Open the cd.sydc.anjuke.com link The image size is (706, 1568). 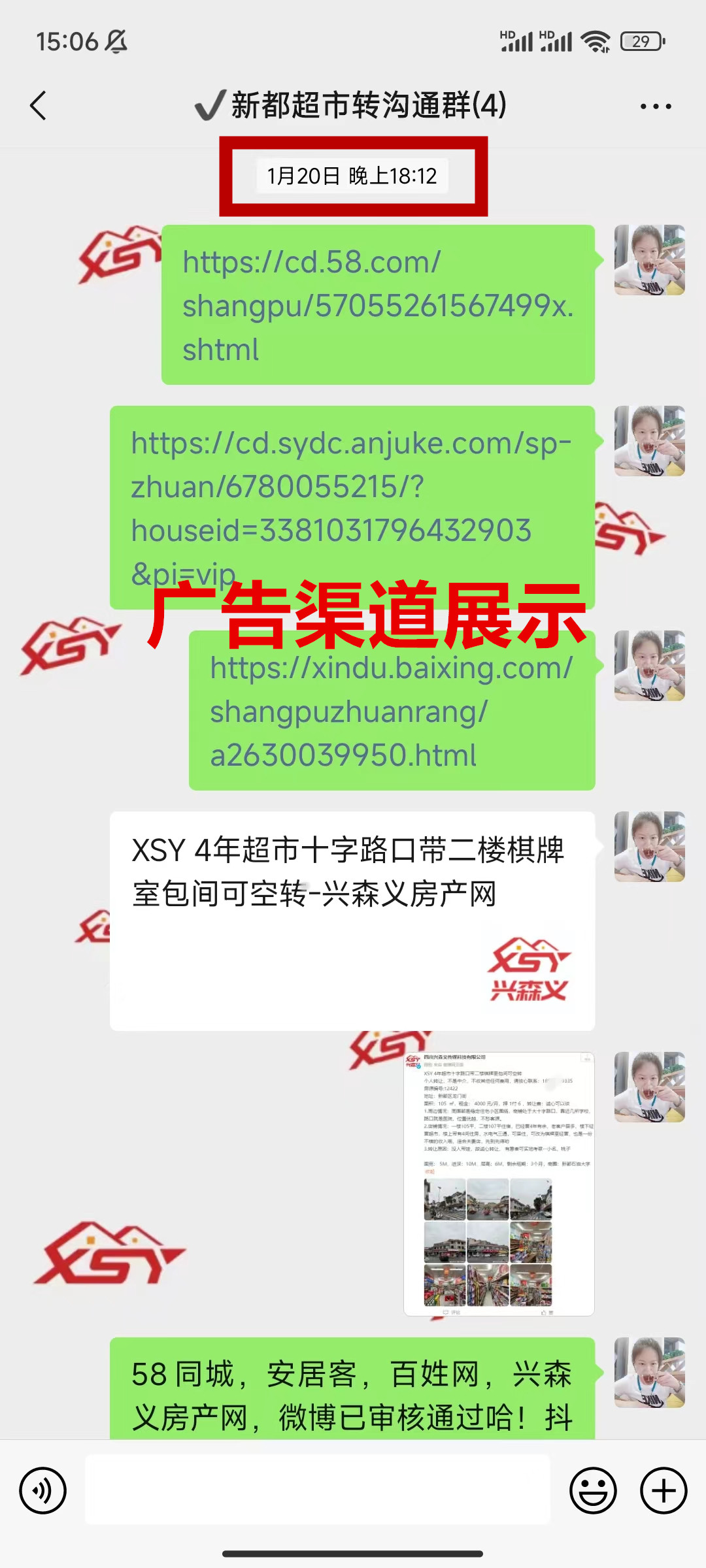click(x=351, y=487)
